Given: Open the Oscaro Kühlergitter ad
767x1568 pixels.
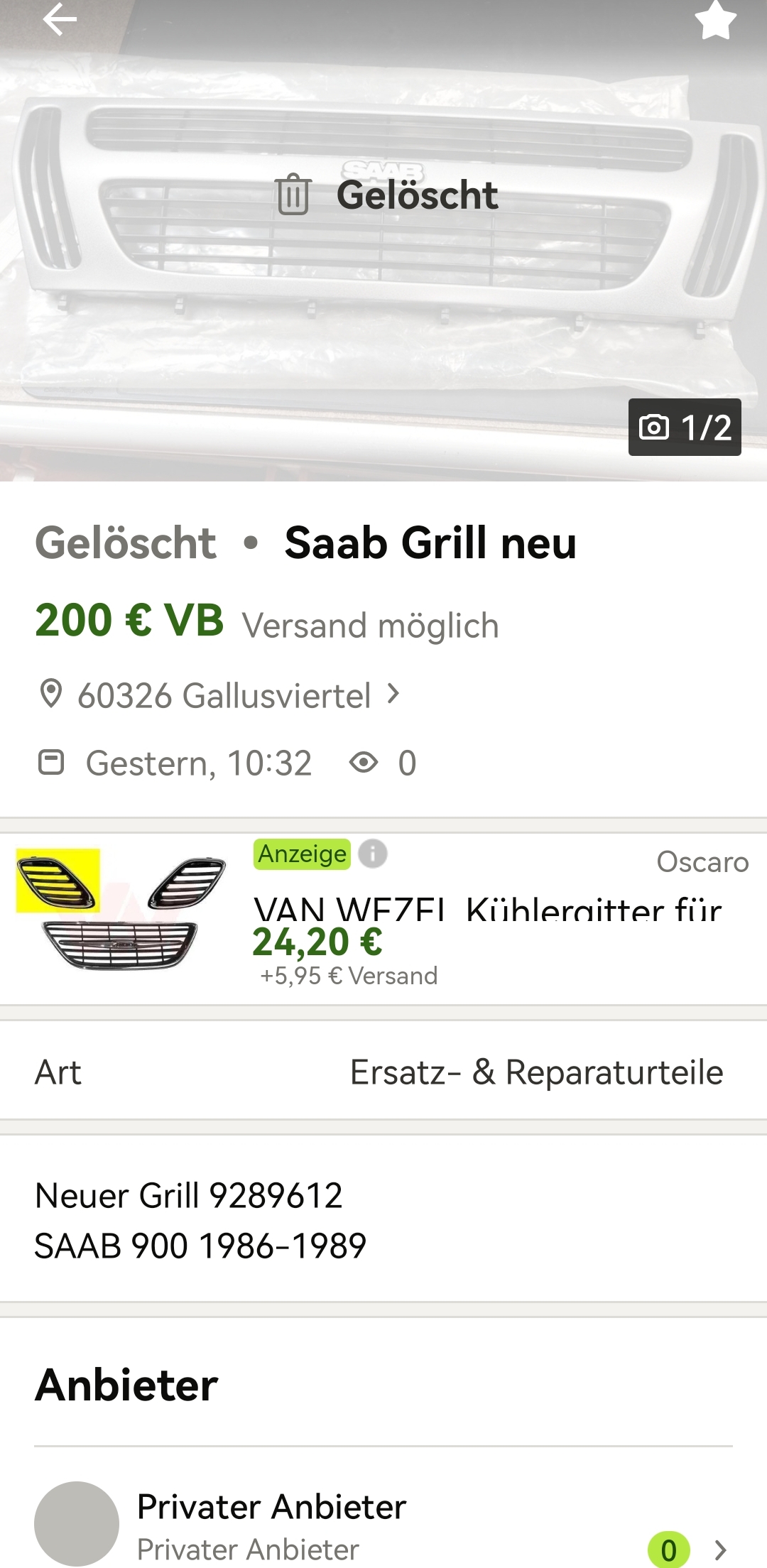Looking at the screenshot, I should coord(383,919).
